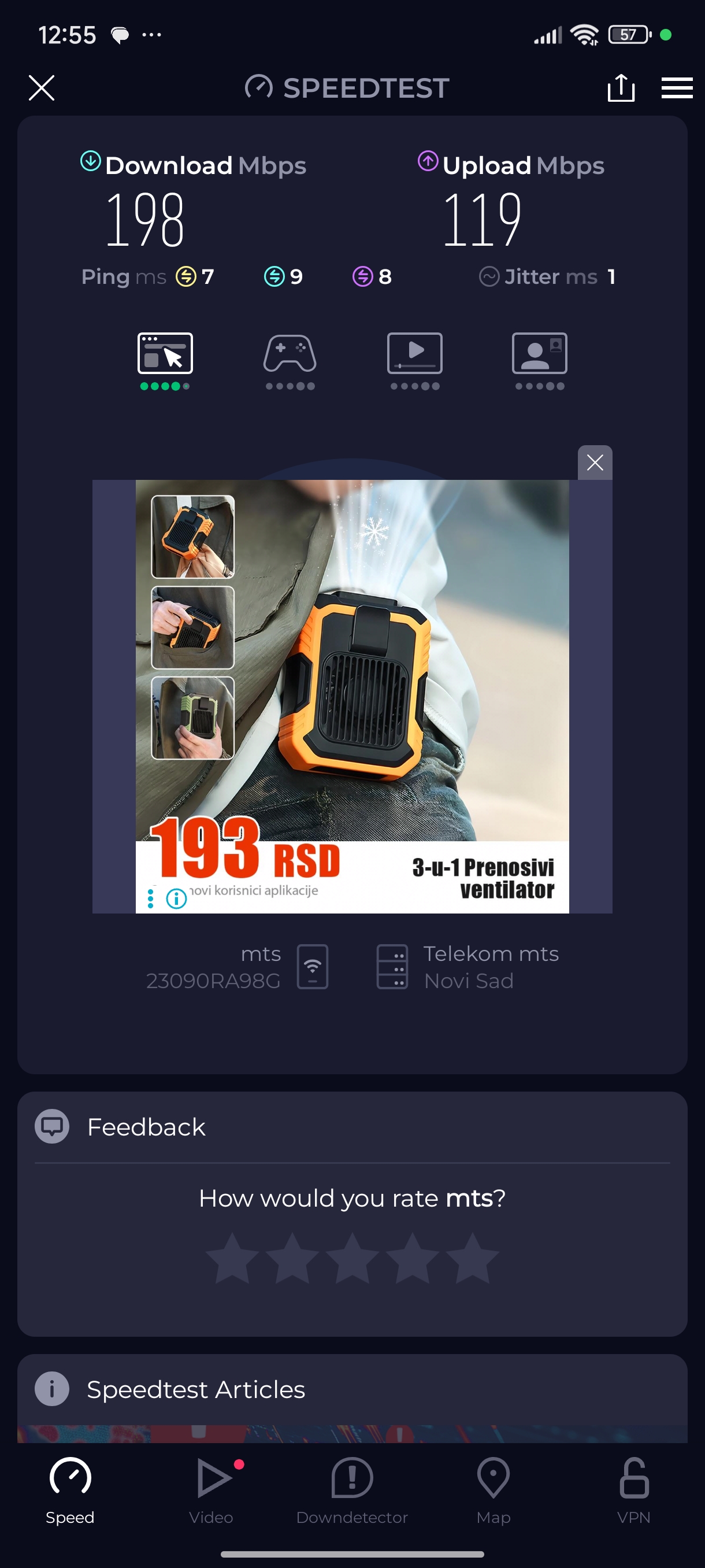Open the Downdetector tab
The width and height of the screenshot is (705, 1568).
click(x=352, y=1489)
